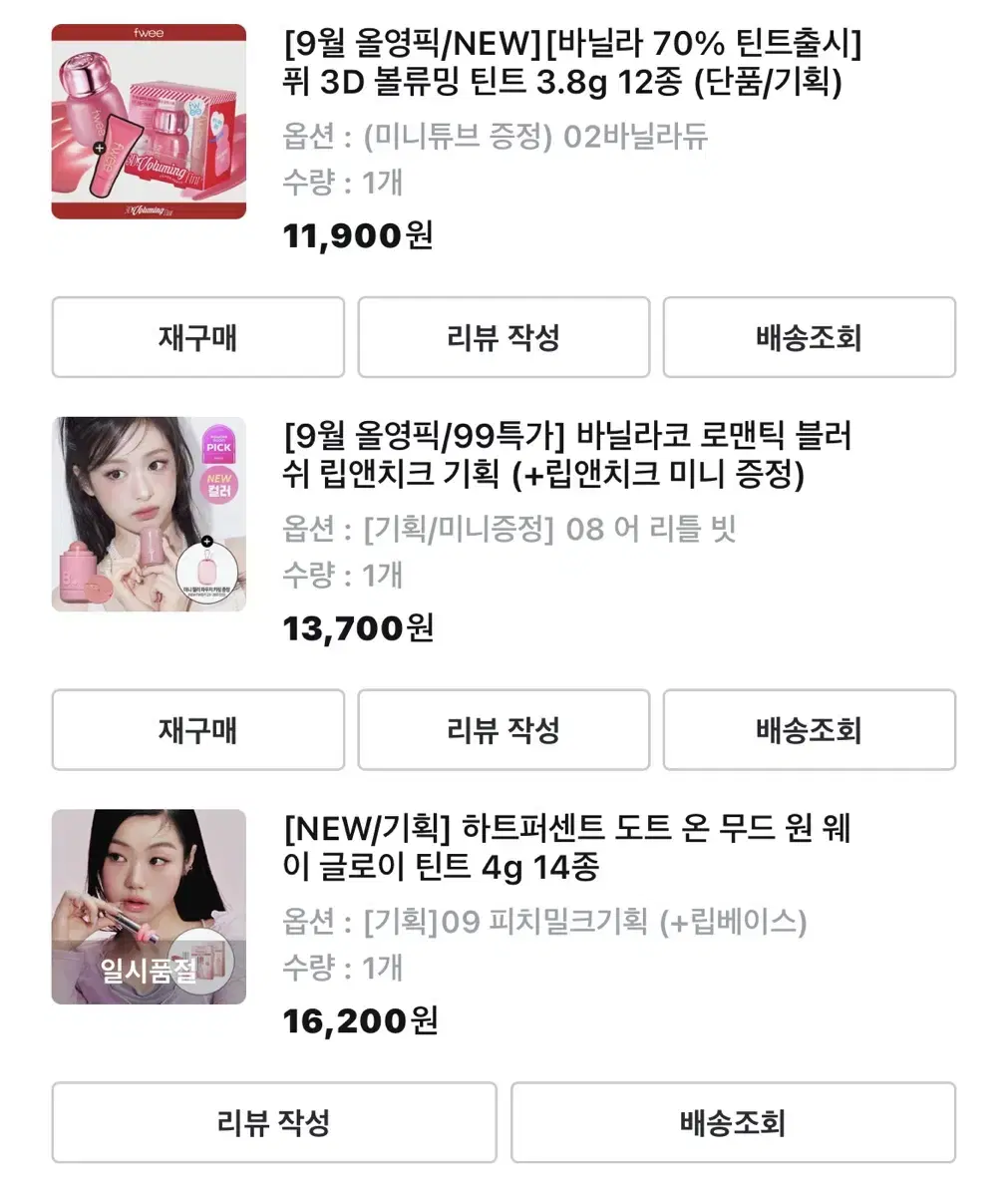Click 재구매 for the 바닐라코 로맨틱 블러쉬 order

tap(196, 729)
